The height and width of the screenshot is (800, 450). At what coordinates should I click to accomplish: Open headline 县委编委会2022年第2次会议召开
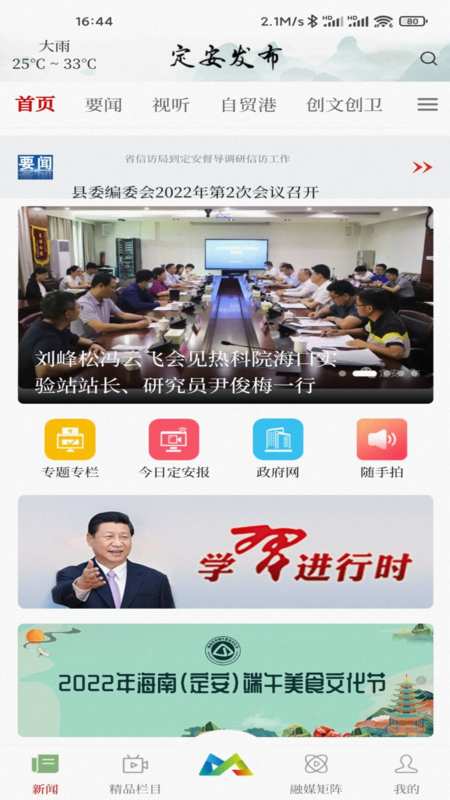[x=195, y=192]
